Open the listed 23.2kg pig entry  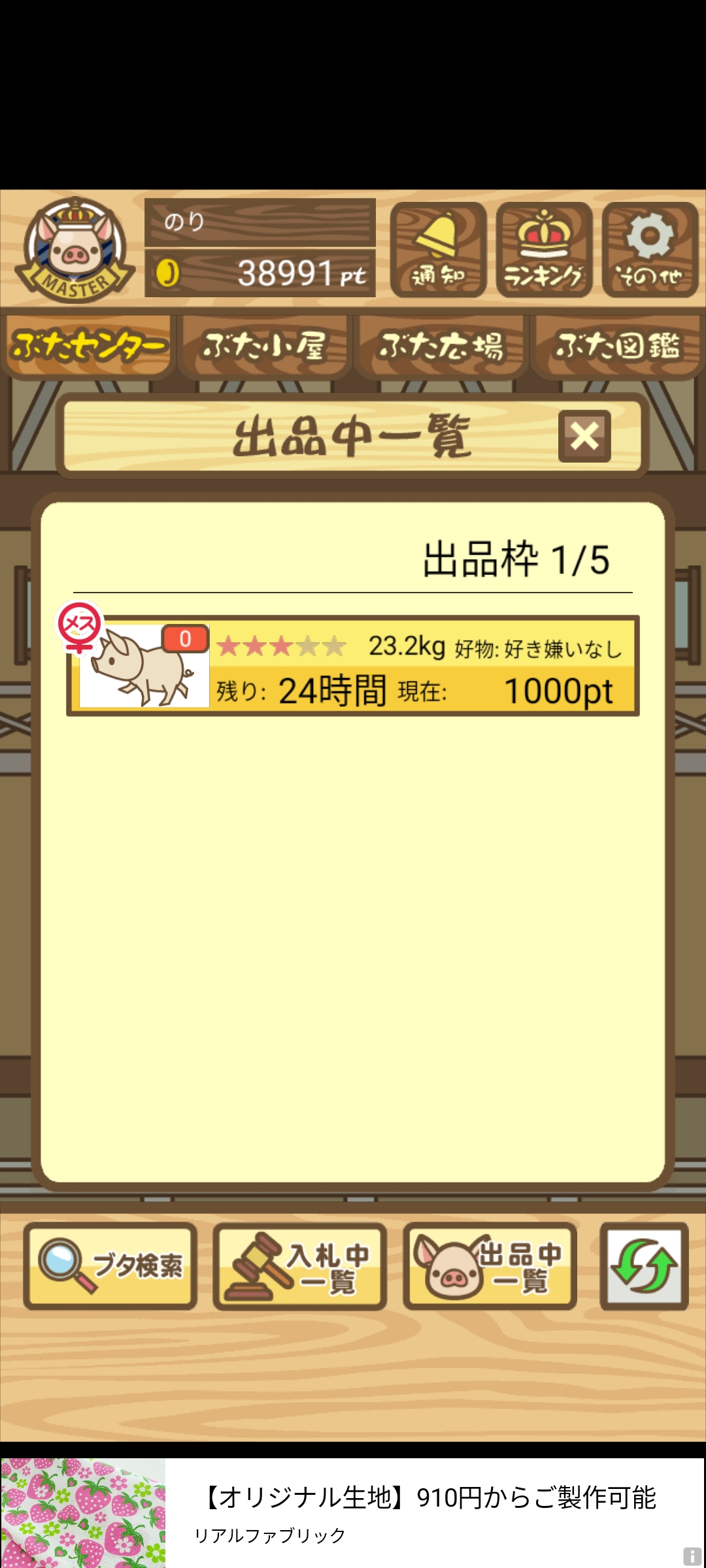(x=353, y=666)
